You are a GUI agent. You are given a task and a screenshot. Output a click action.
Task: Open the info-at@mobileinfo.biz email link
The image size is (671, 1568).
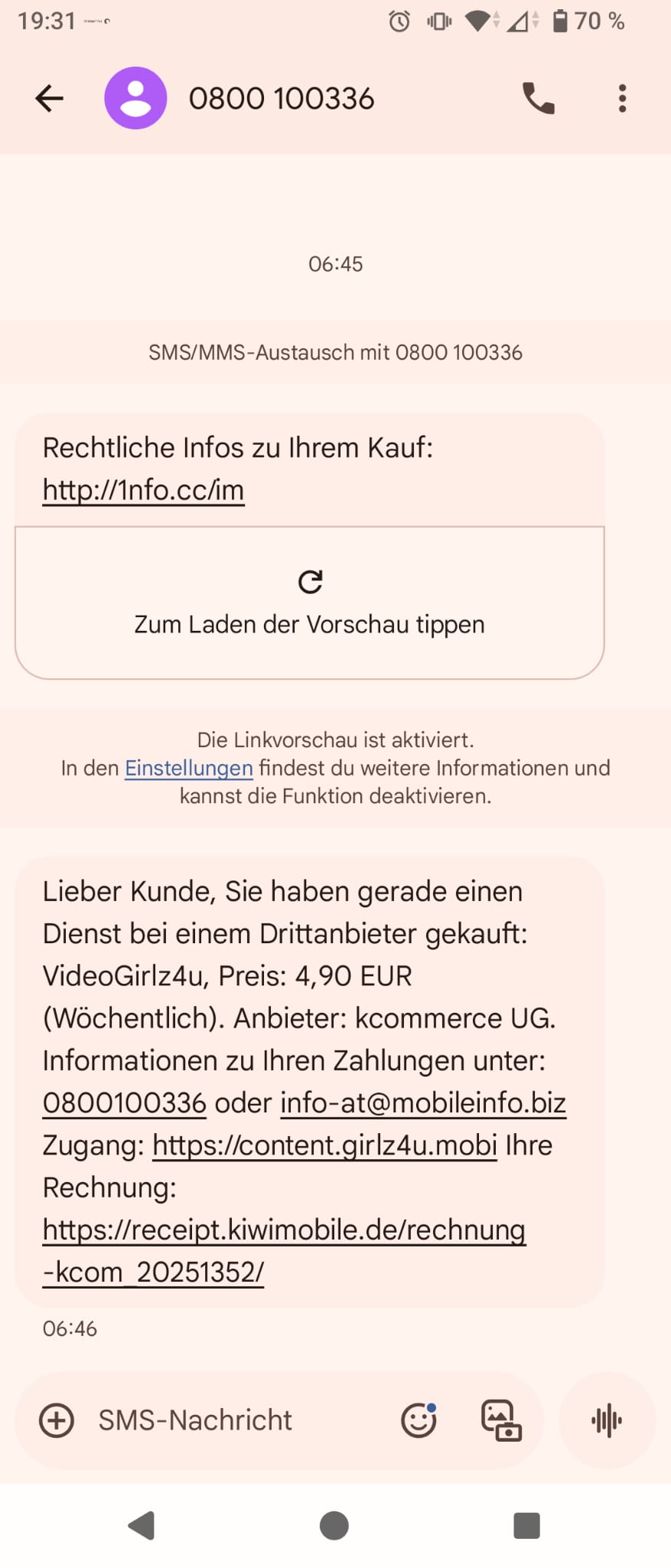tap(423, 1102)
